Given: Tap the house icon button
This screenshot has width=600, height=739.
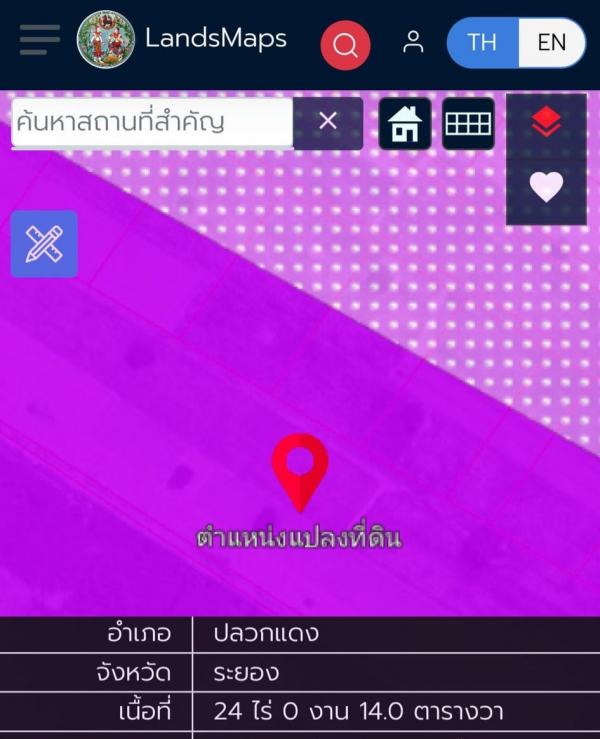Looking at the screenshot, I should [x=405, y=124].
